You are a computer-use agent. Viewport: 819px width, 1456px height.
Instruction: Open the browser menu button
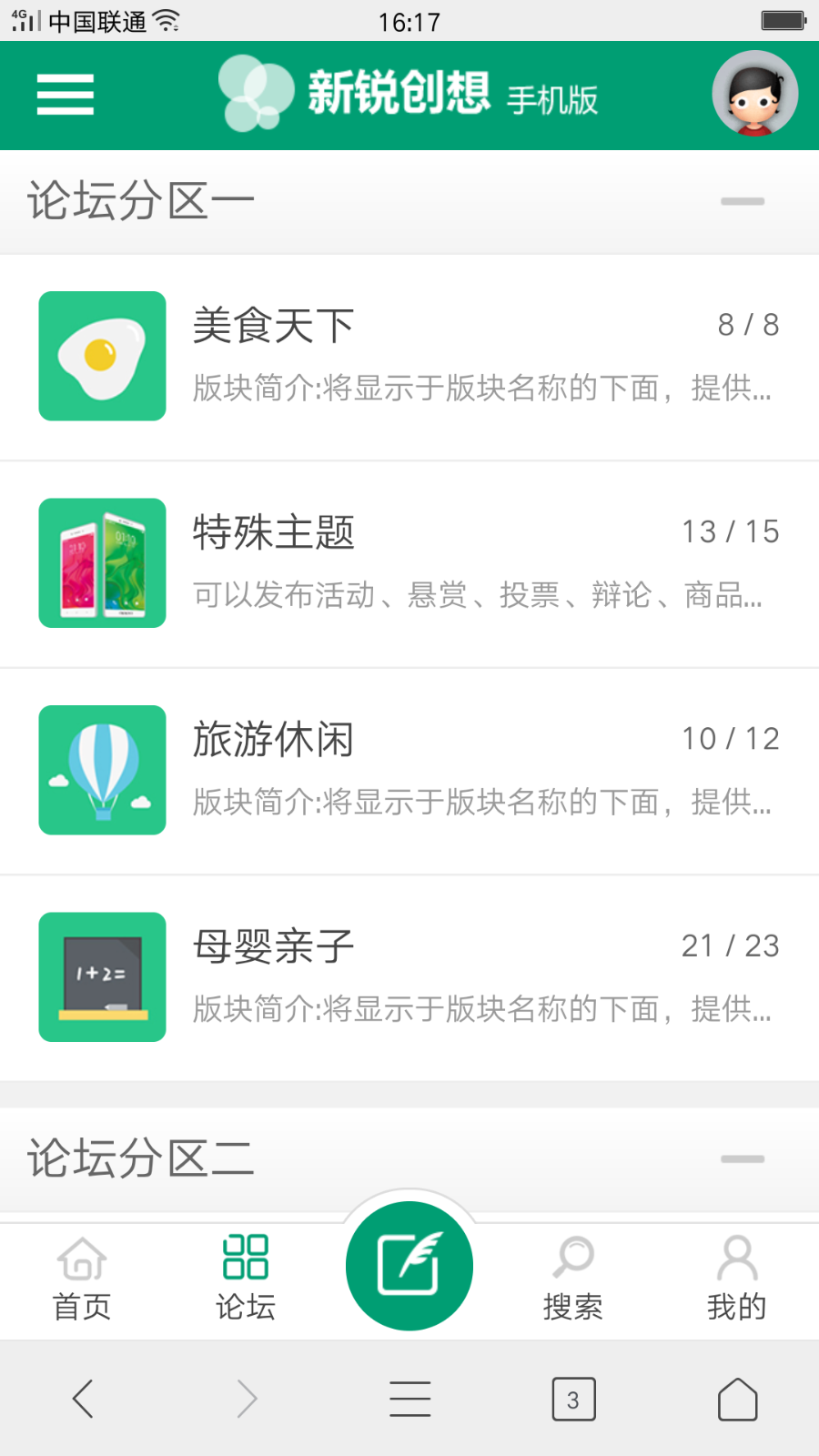(x=409, y=1399)
